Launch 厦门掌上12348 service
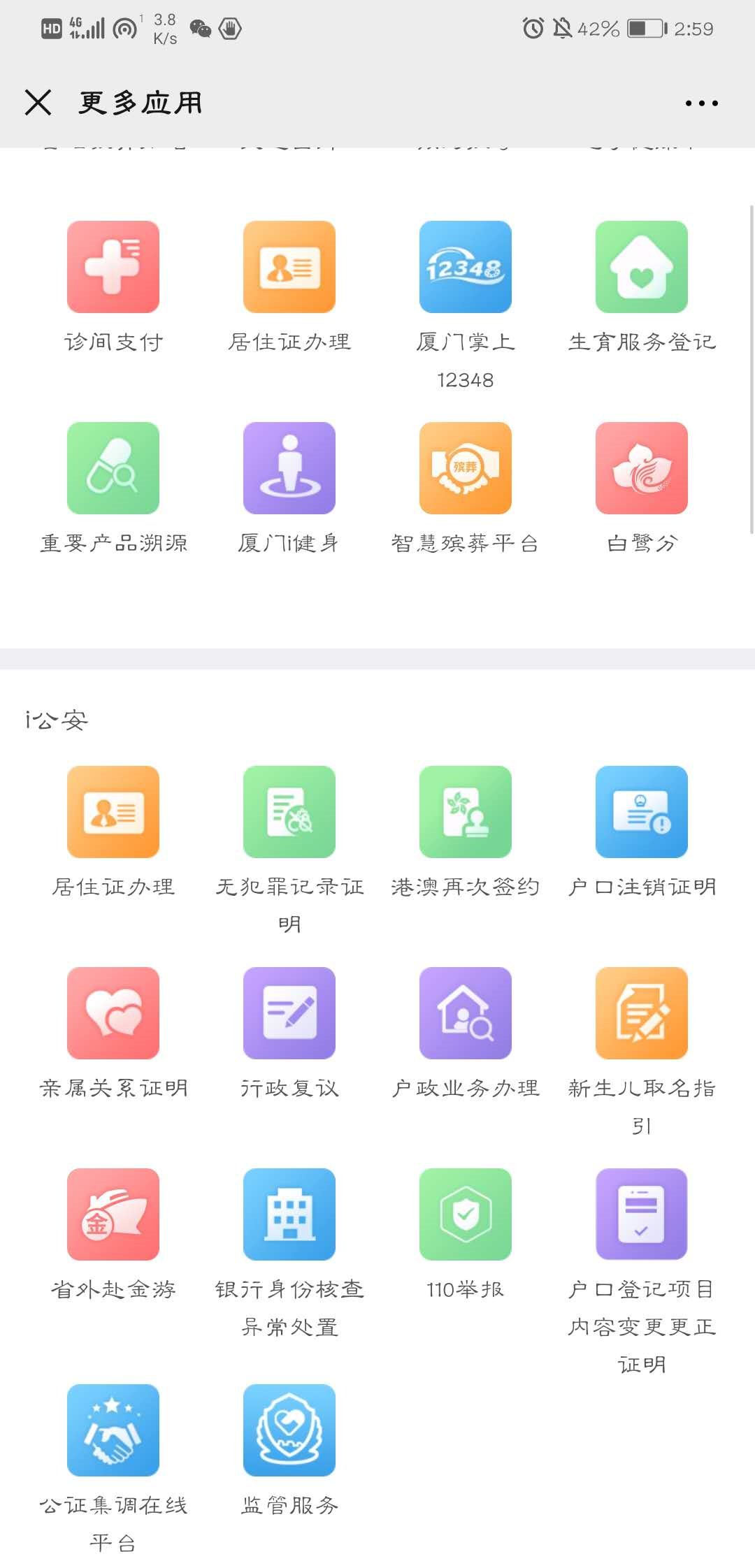755x1568 pixels. tap(466, 267)
